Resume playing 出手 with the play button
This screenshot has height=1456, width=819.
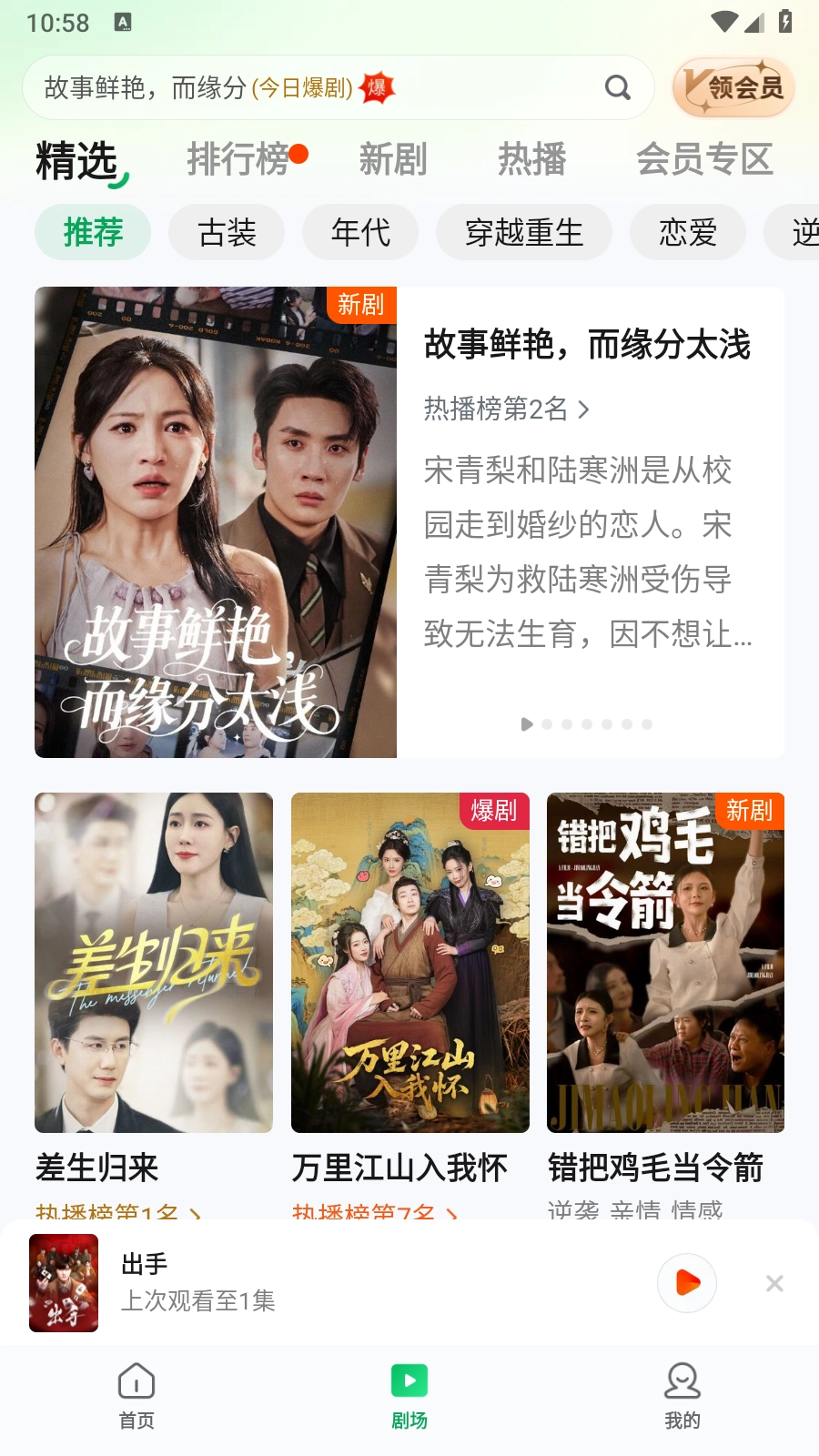tap(687, 1283)
